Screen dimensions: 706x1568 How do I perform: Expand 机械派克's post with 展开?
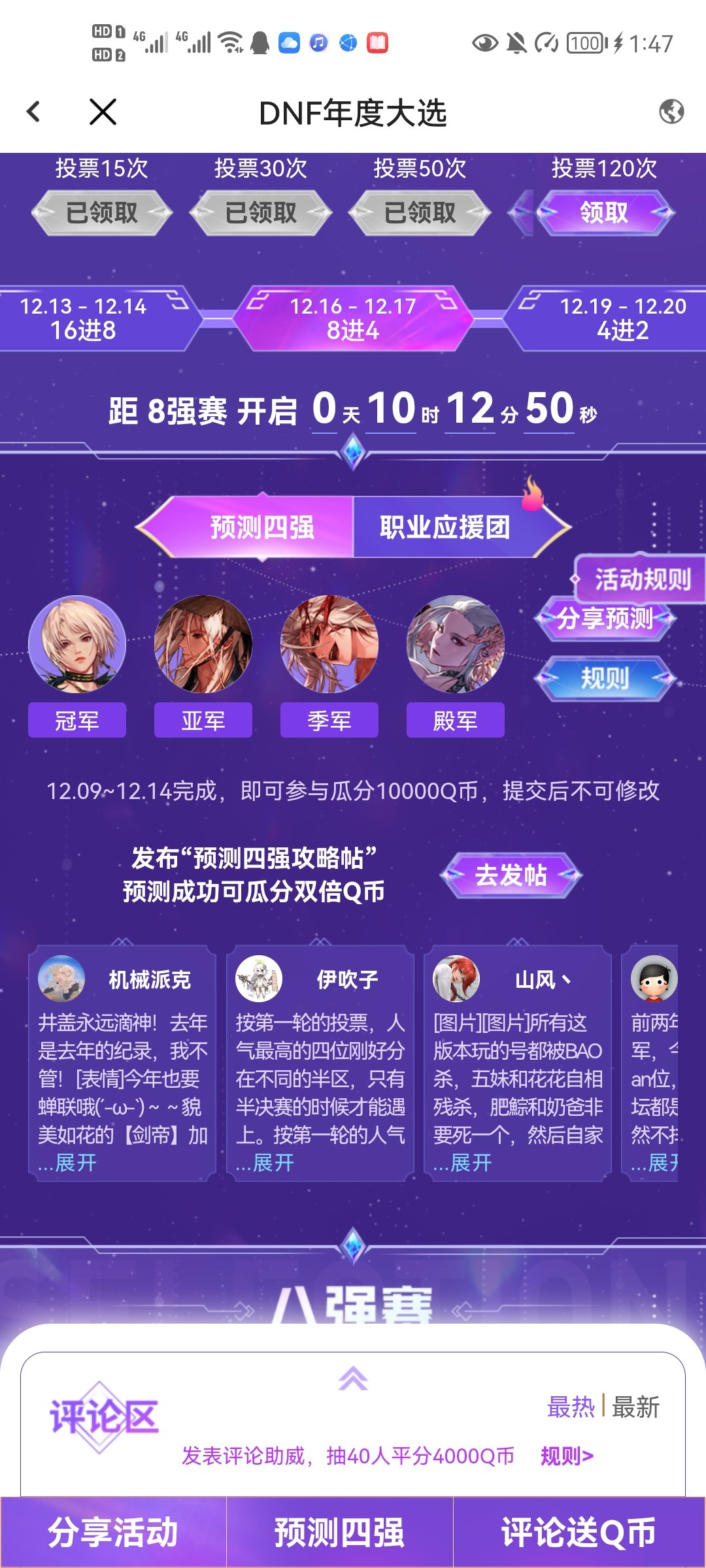(75, 1162)
